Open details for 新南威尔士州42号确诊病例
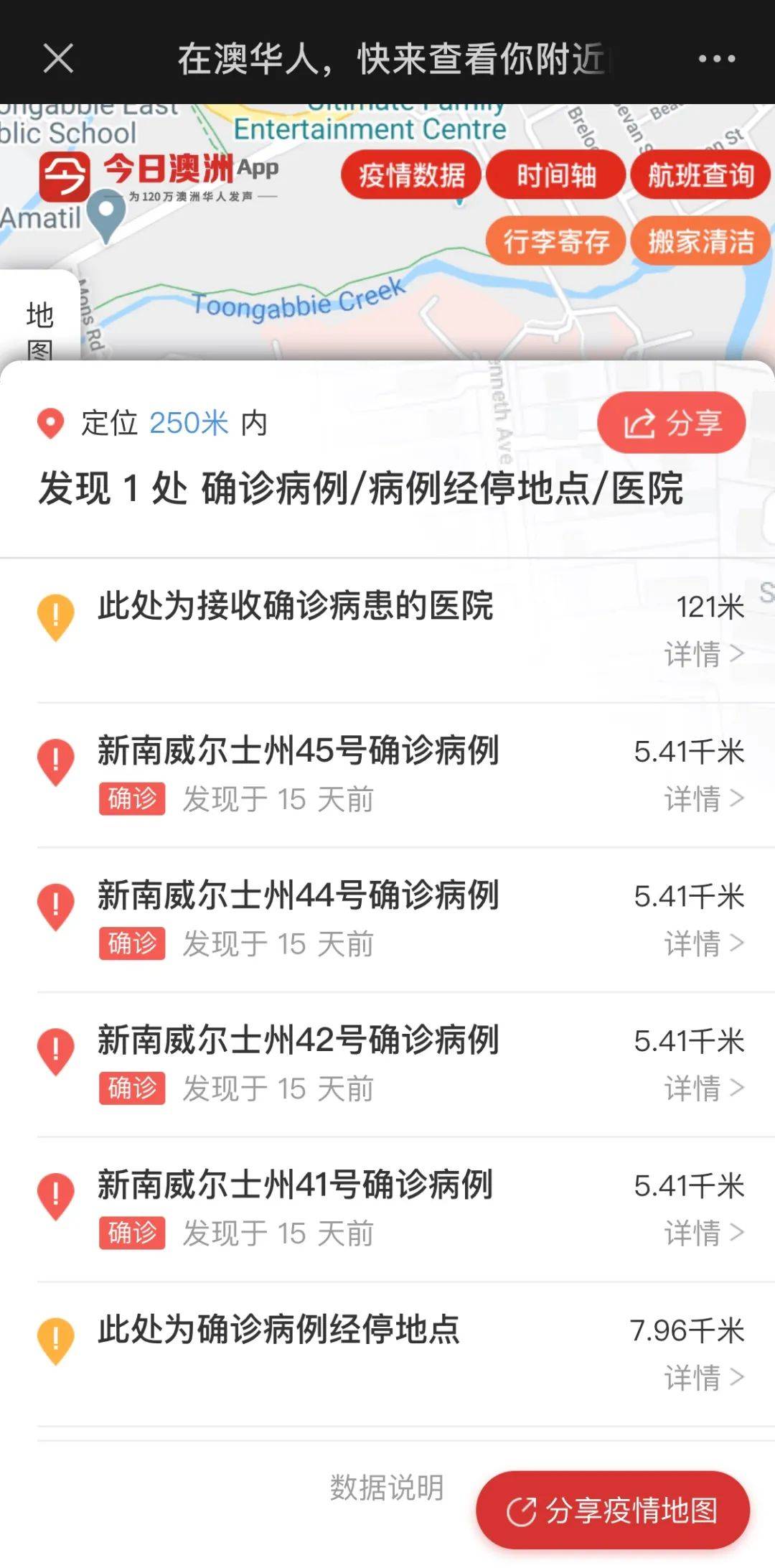 point(704,1088)
